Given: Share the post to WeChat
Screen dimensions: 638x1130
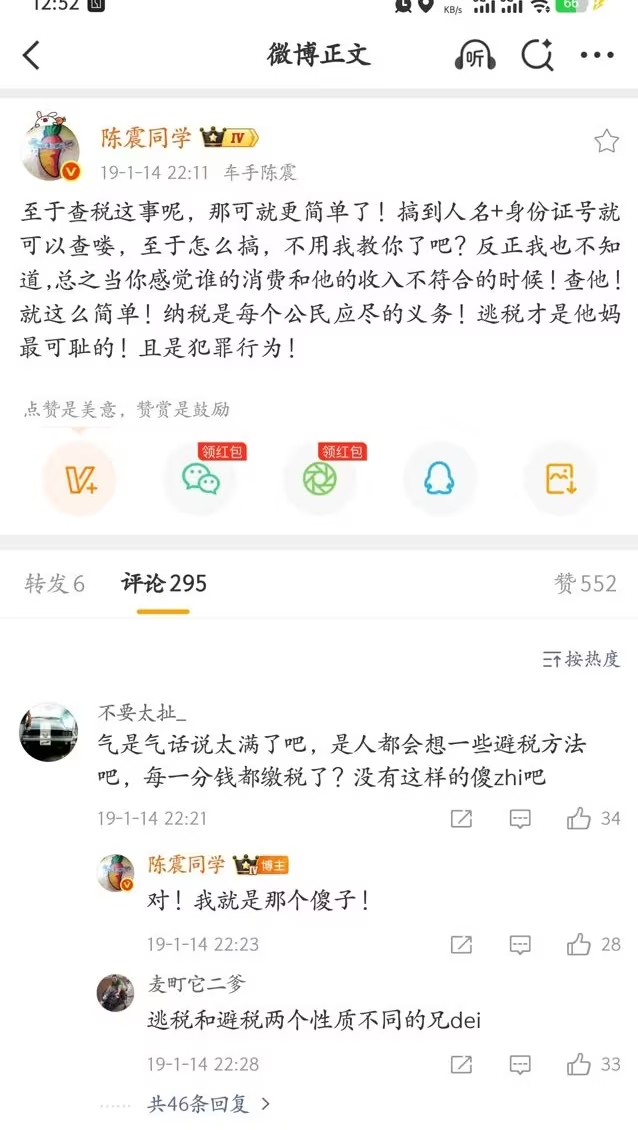Looking at the screenshot, I should click(200, 480).
